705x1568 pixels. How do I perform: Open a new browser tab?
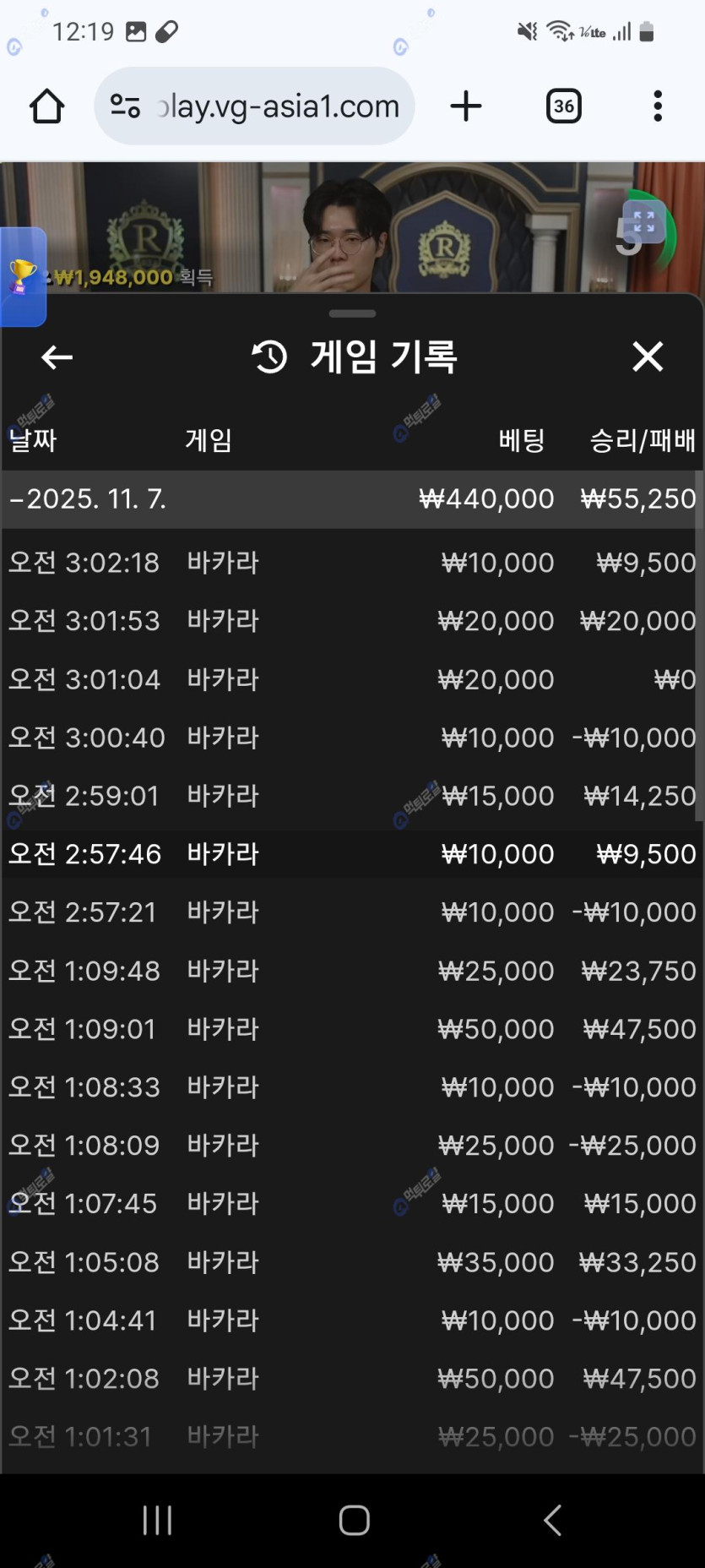point(465,106)
